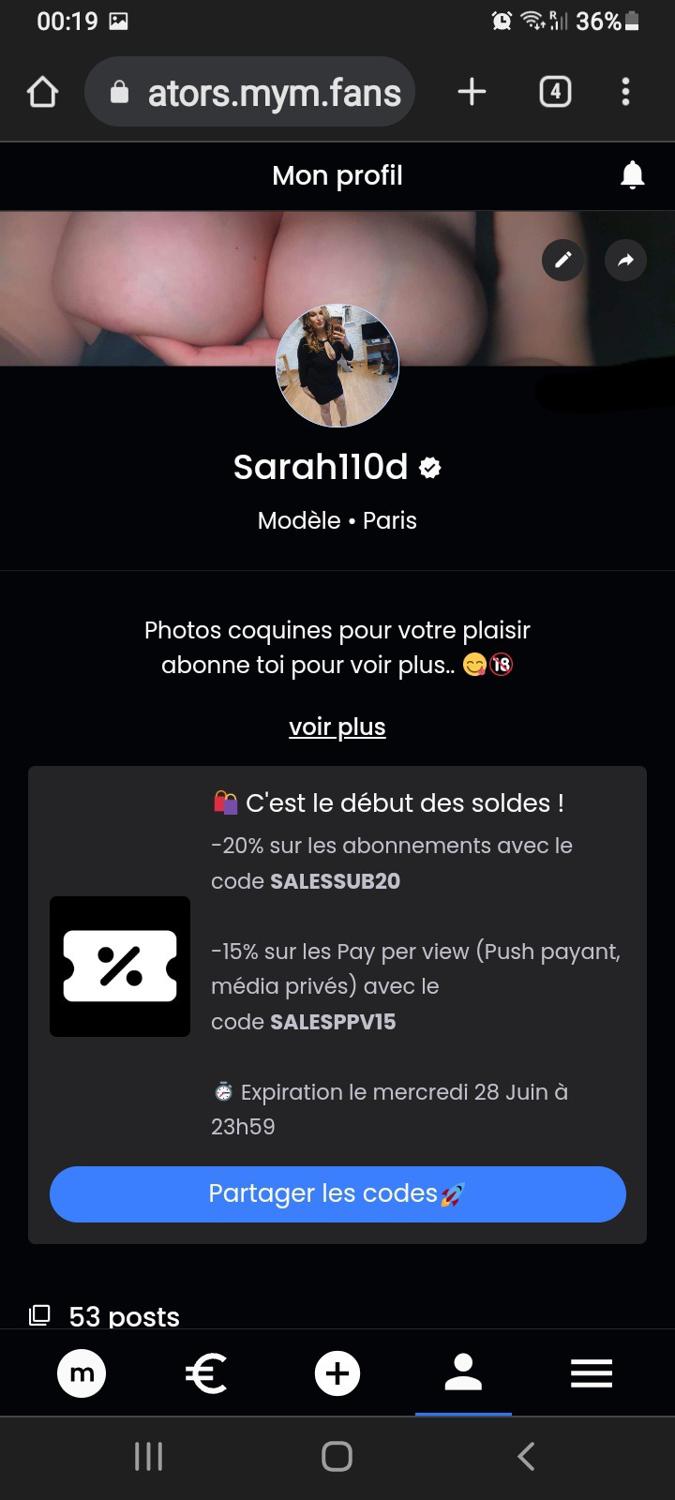Open the hamburger menu tab
Viewport: 675px width, 1500px height.
pyautogui.click(x=591, y=1374)
